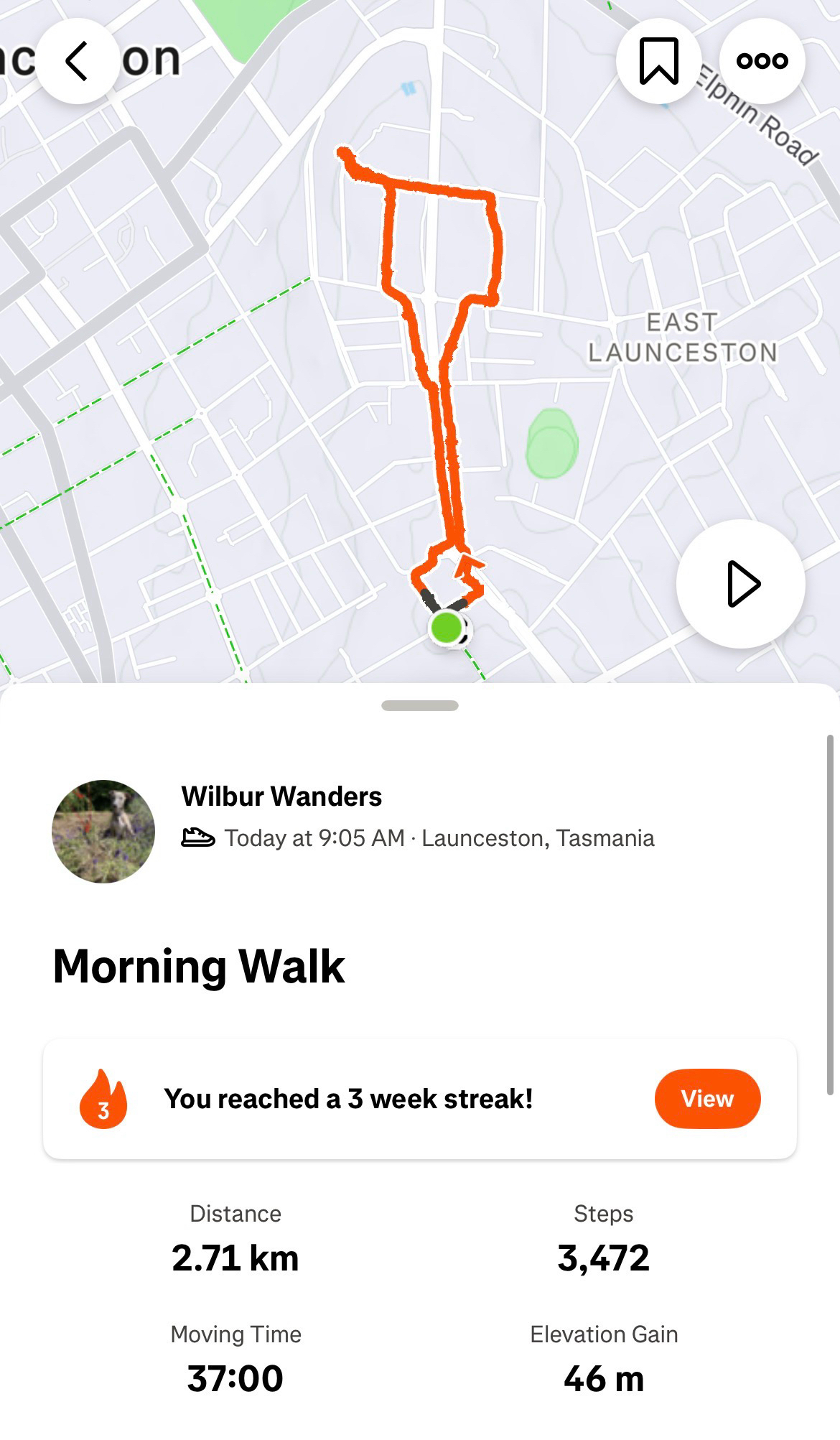This screenshot has height=1440, width=840.
Task: Go back using the arrow button
Action: 78,62
